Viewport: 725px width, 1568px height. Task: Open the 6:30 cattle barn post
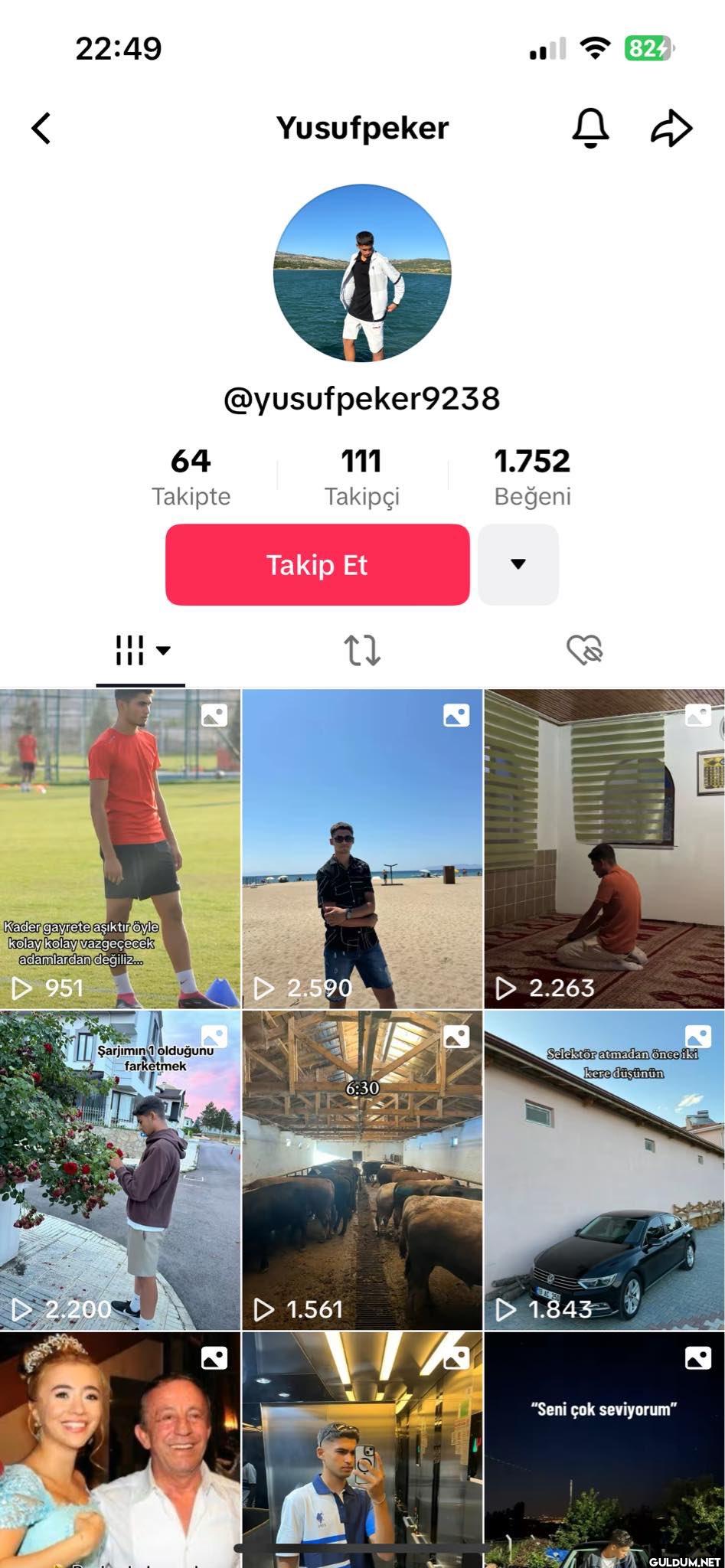(362, 1170)
